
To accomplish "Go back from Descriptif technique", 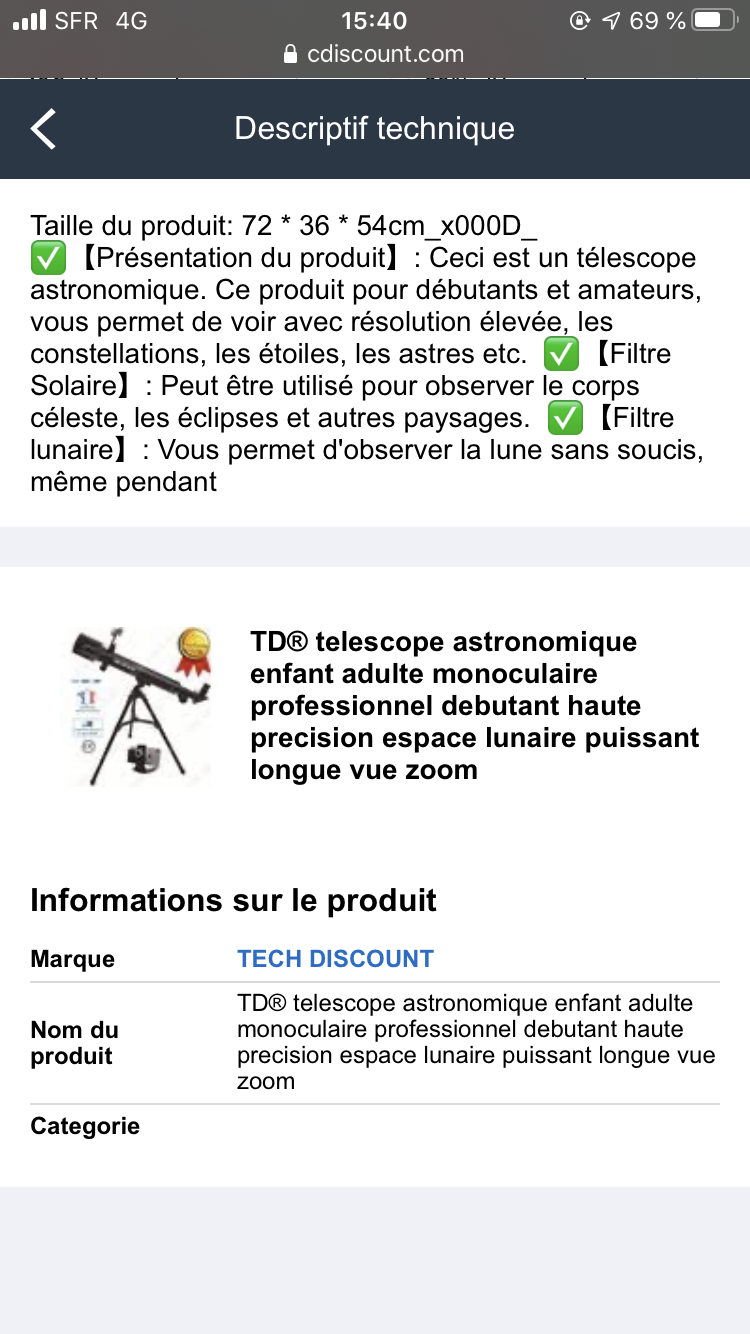I will coord(43,129).
